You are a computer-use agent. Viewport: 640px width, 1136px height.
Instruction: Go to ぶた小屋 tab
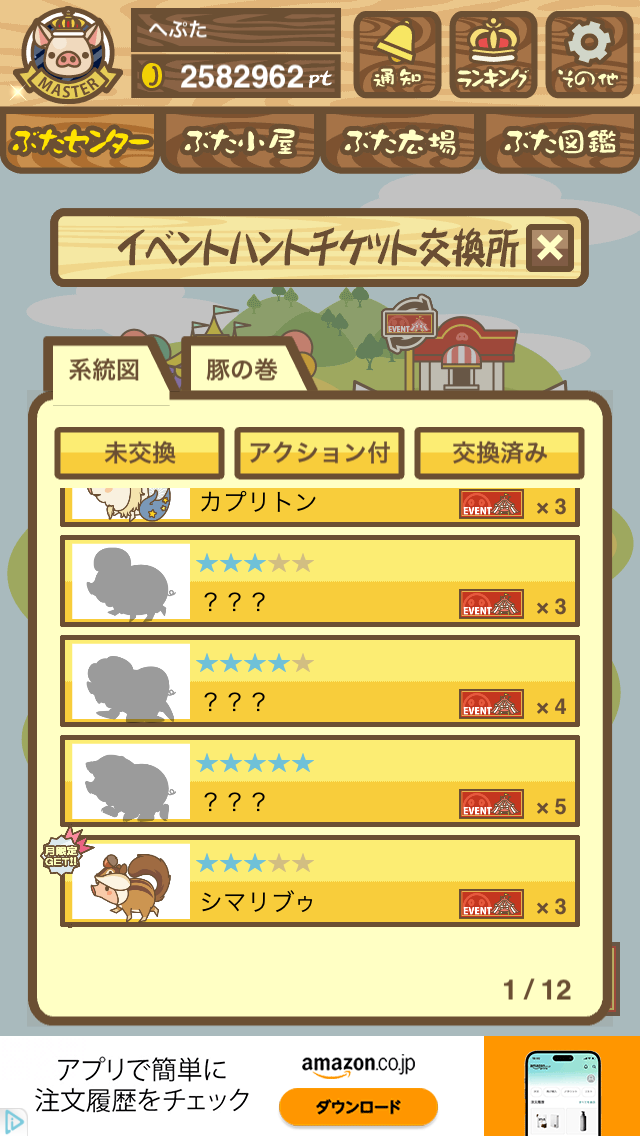tap(240, 142)
